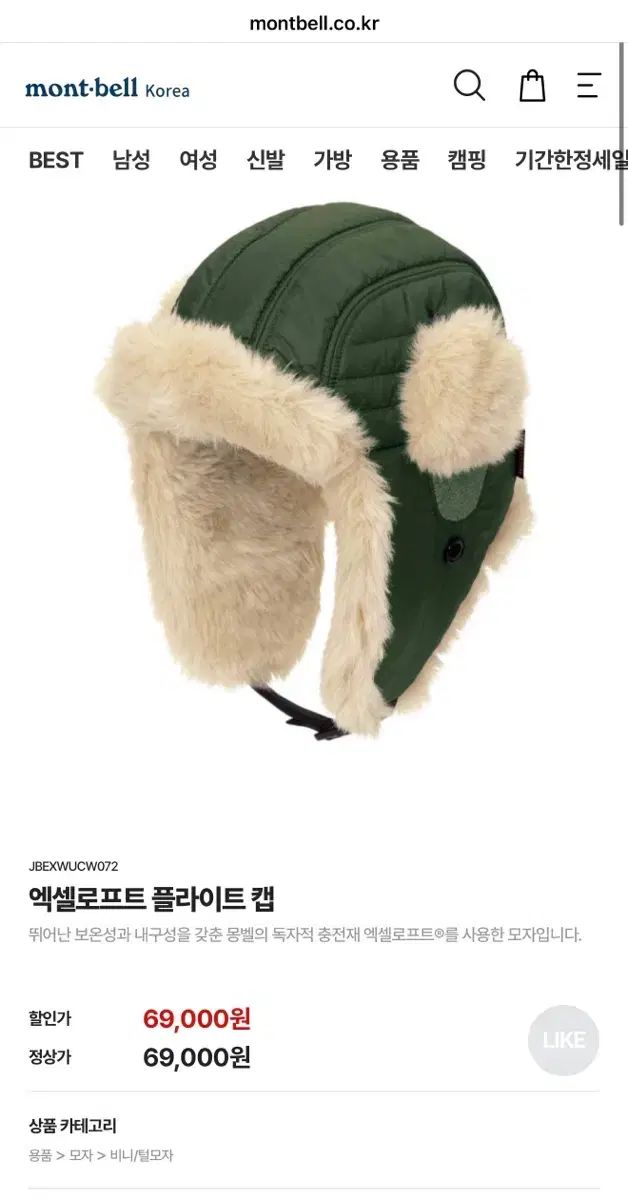Screen dimensions: 628x1200
Task: Switch to the BEST tab
Action: click(56, 160)
